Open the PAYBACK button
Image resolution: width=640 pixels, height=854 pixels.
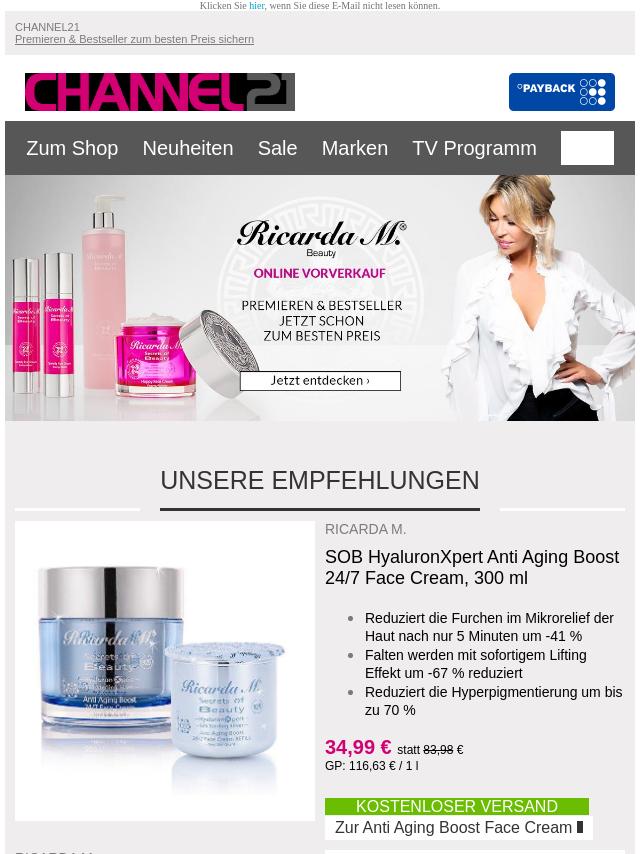[x=561, y=92]
